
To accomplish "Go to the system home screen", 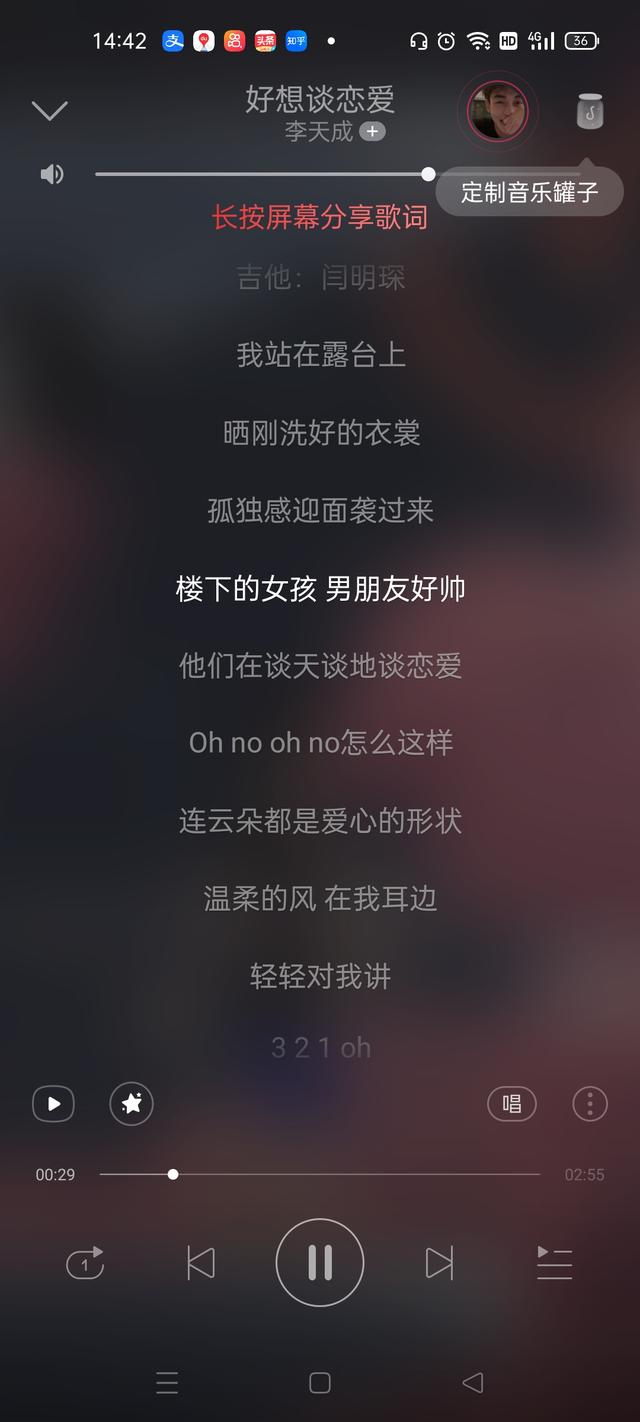I will click(320, 1383).
